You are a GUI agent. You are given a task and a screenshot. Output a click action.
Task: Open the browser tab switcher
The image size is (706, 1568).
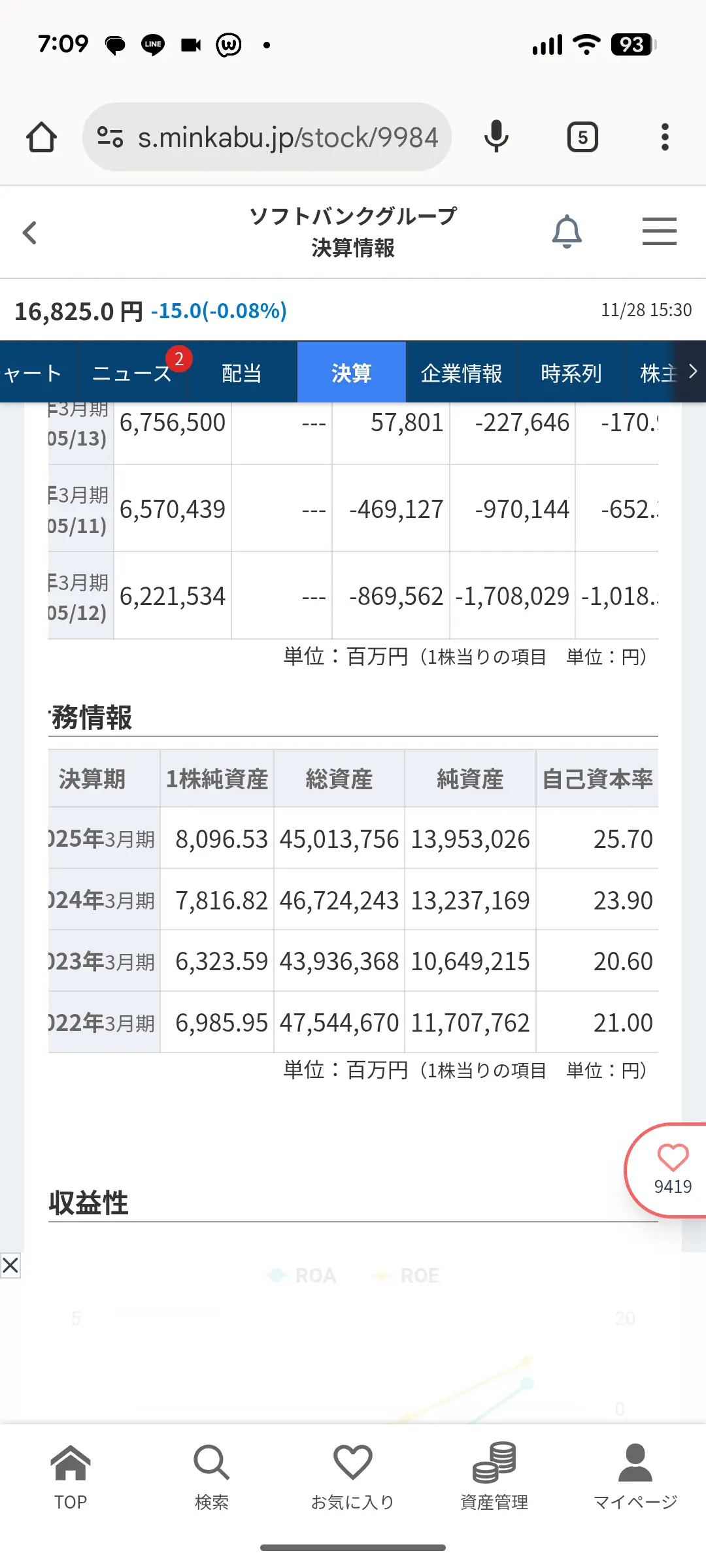pos(582,137)
